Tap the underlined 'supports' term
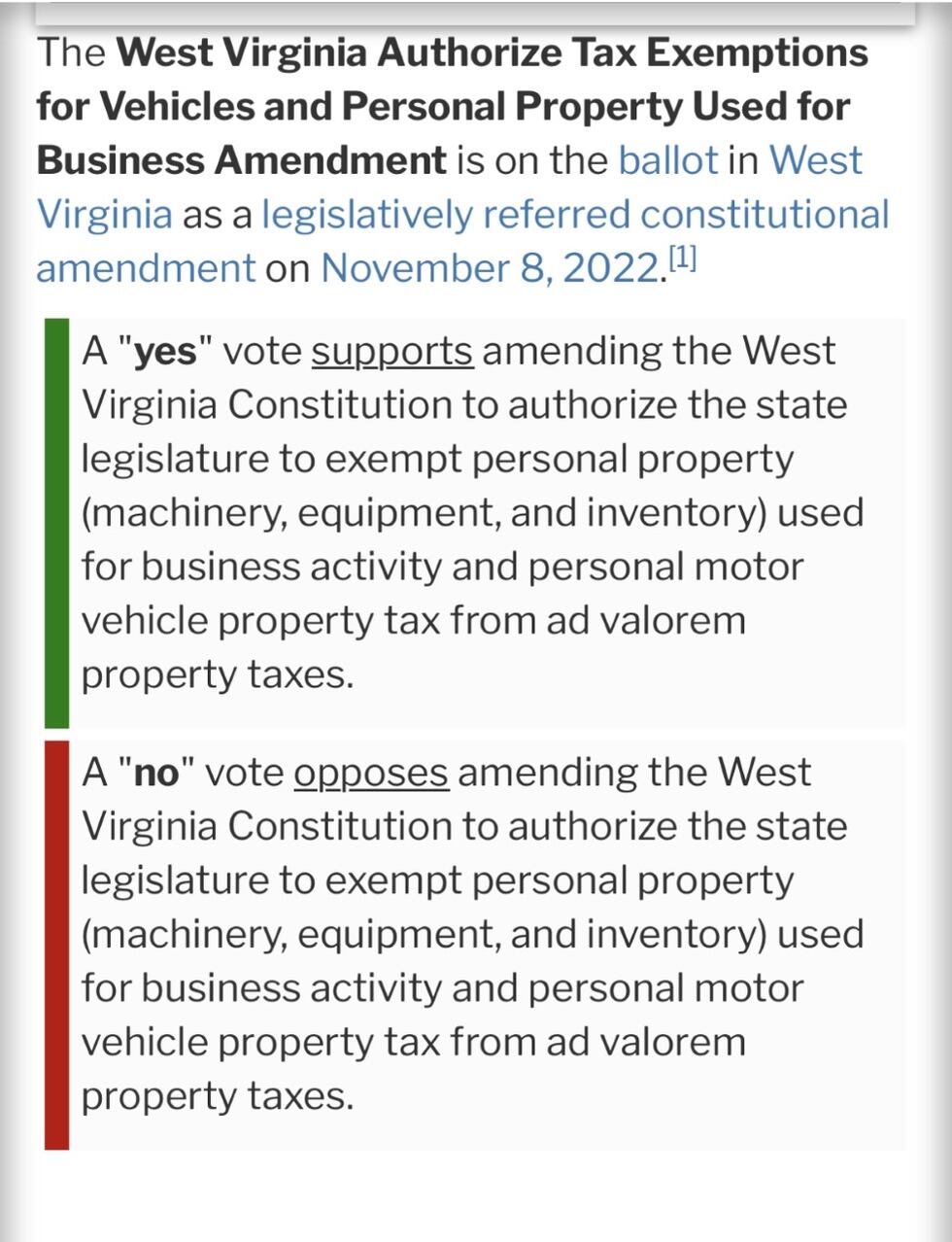 391,351
